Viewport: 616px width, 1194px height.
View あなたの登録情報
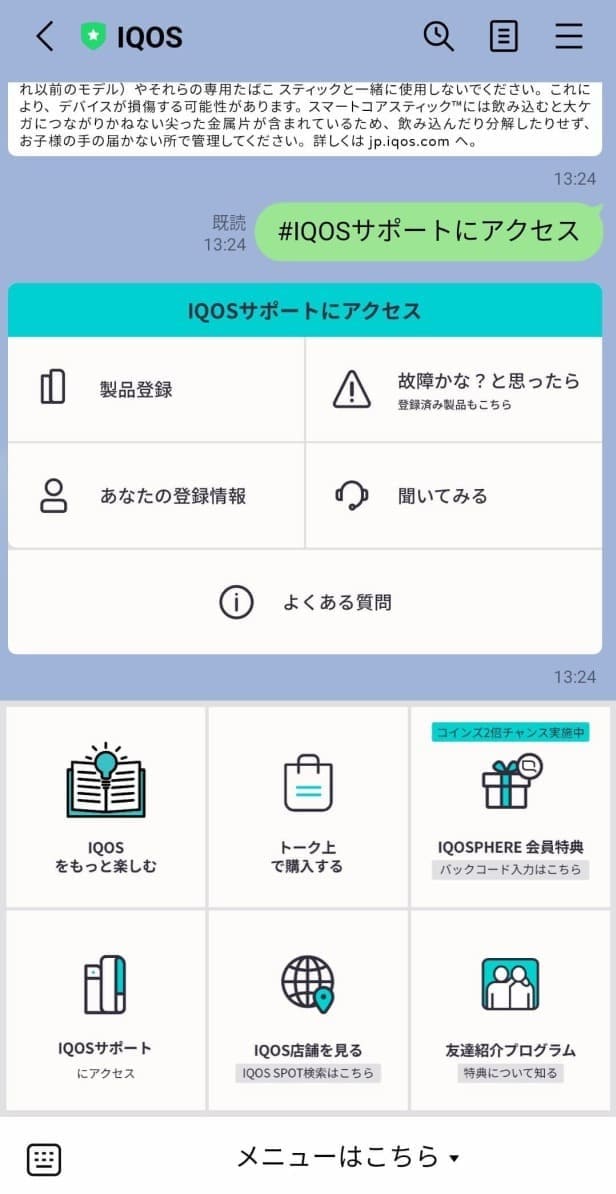(x=156, y=495)
